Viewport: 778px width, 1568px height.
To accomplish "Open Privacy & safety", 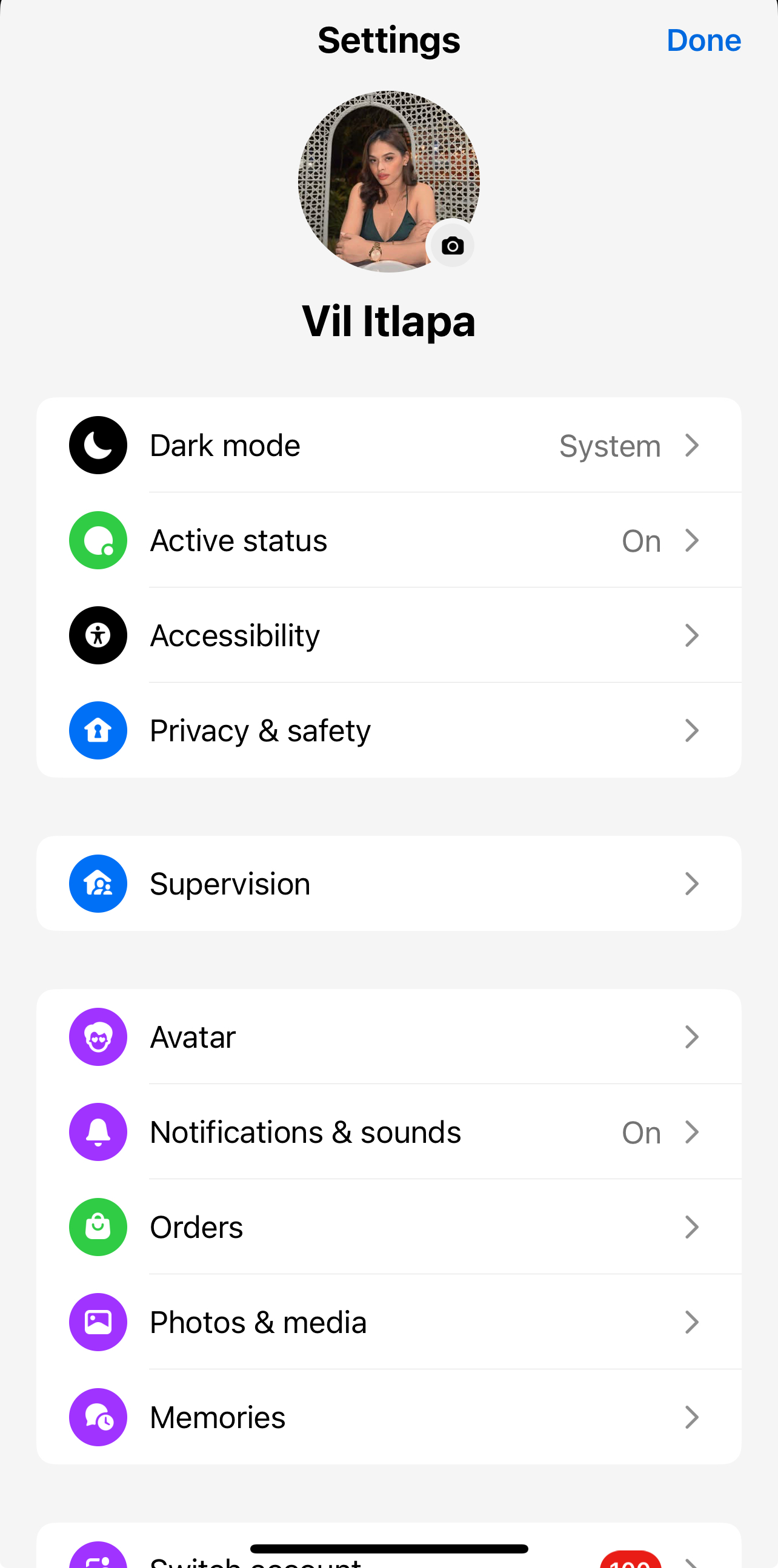I will (389, 730).
